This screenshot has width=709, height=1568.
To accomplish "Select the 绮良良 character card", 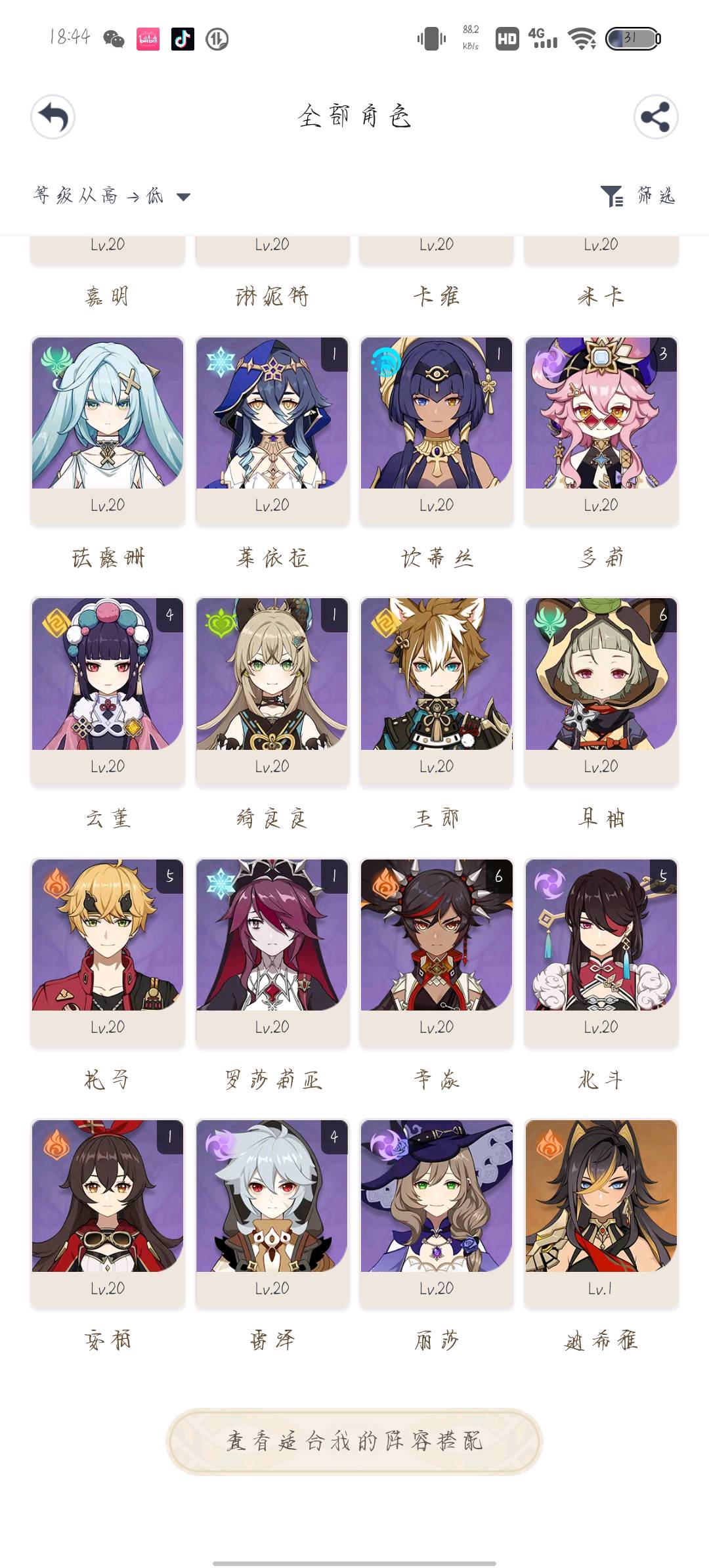I will click(272, 691).
